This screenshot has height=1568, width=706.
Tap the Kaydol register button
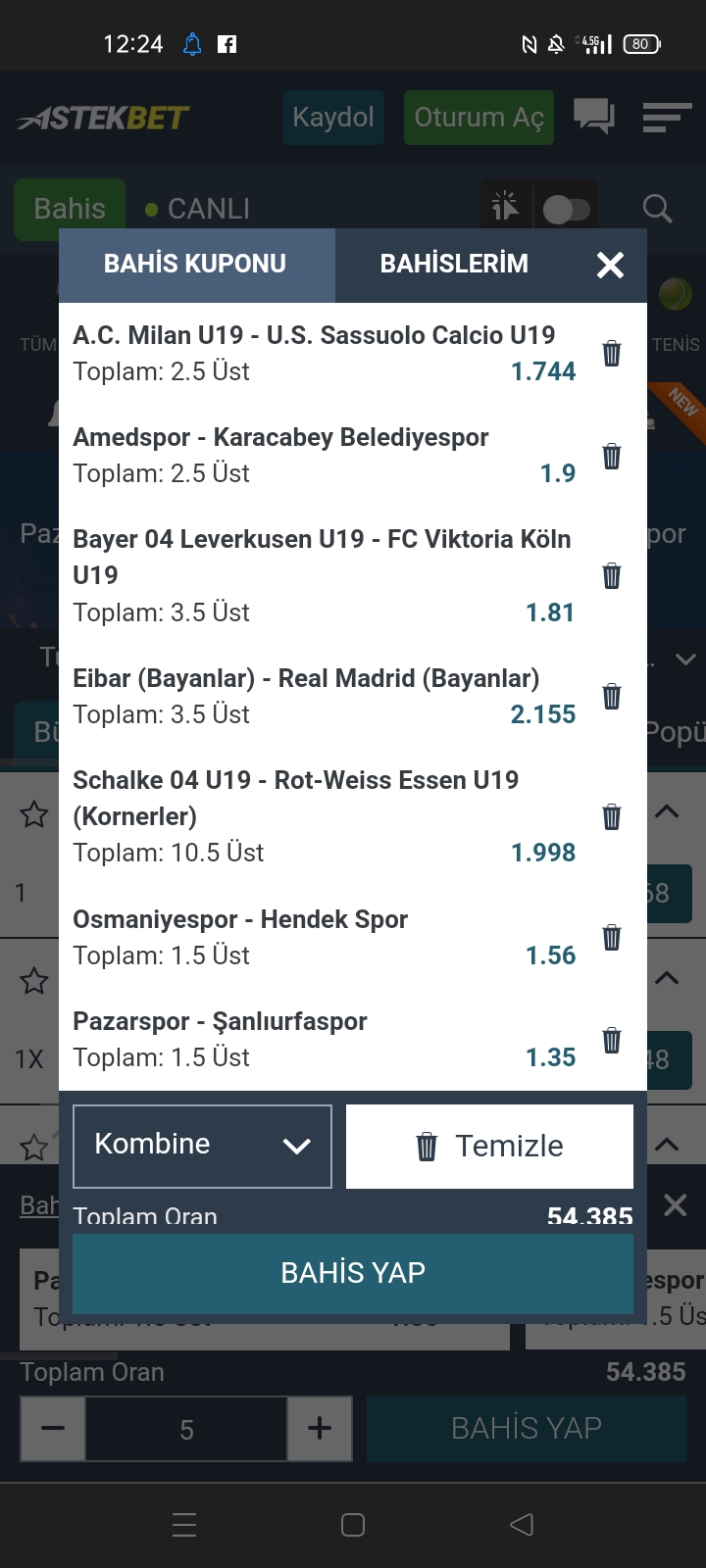(333, 118)
